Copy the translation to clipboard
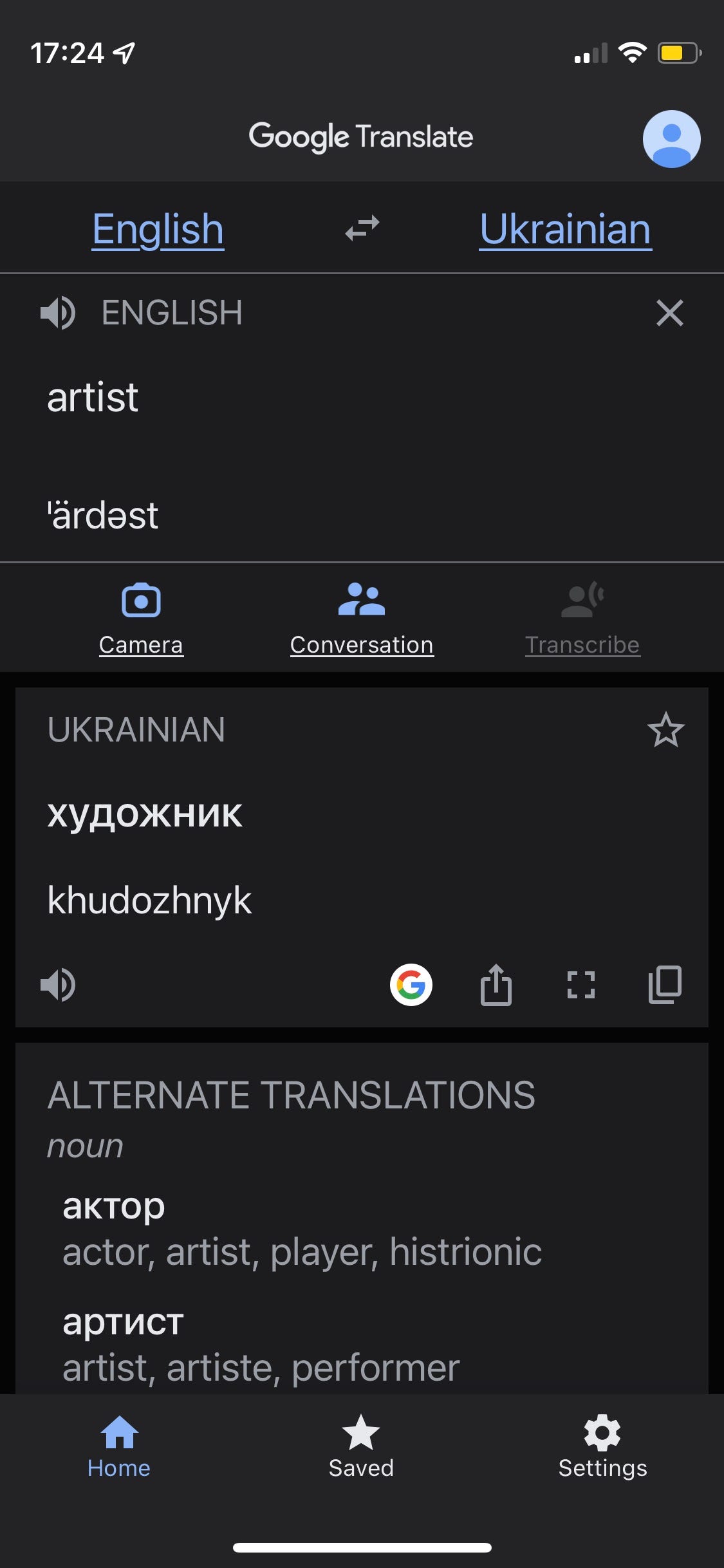This screenshot has height=1568, width=724. point(665,985)
